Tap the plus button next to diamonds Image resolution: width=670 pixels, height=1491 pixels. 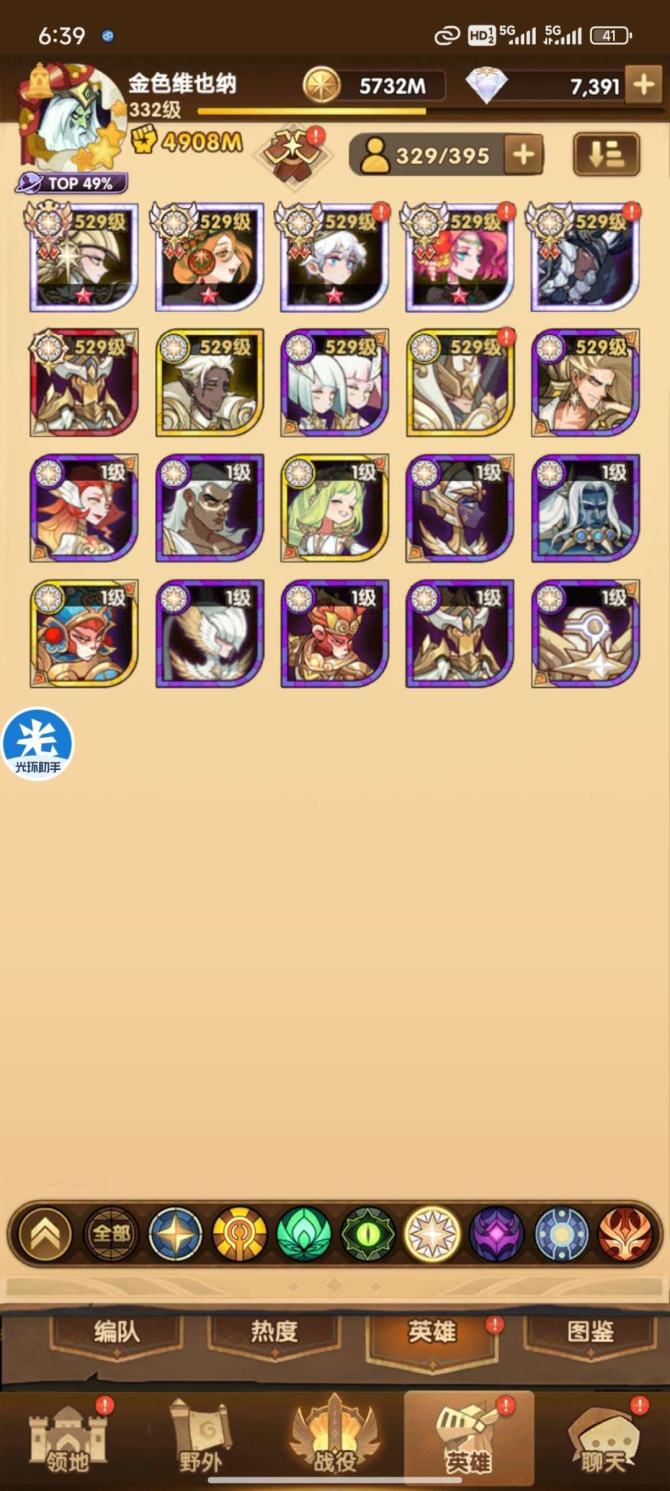pos(641,85)
